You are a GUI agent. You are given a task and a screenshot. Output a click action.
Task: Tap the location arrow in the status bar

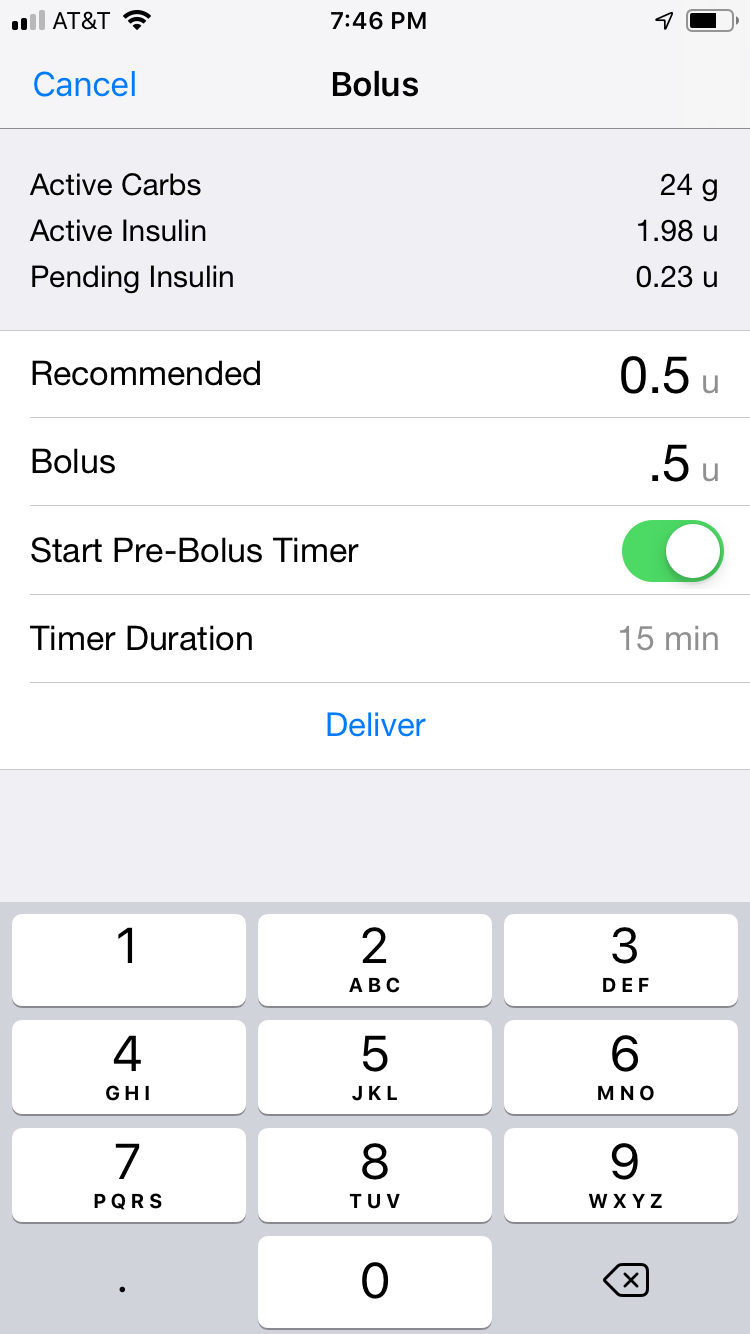click(663, 19)
